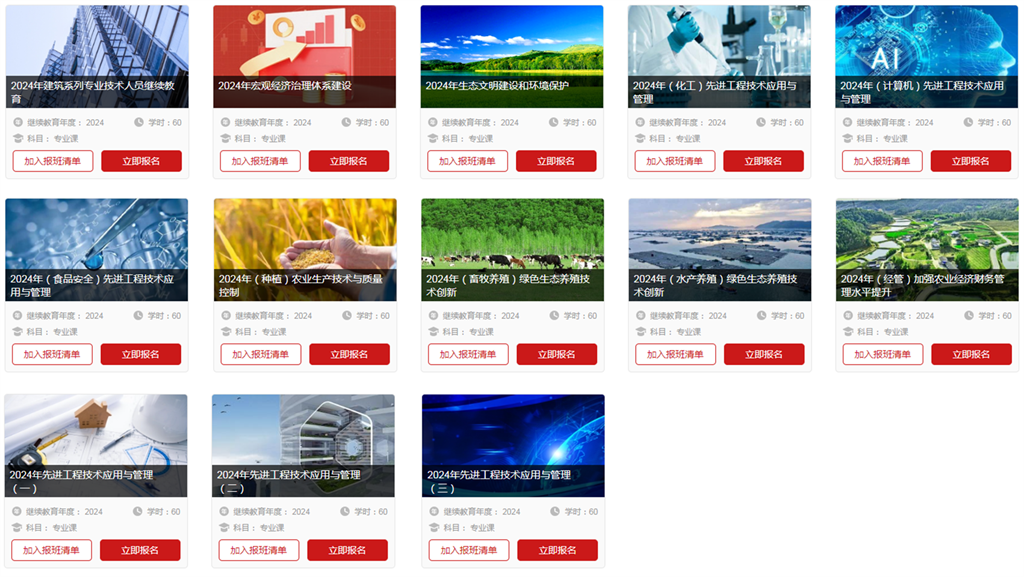Enroll now in 2024年（计算机）先进工程技术应用与管理
The width and height of the screenshot is (1024, 577).
970,161
